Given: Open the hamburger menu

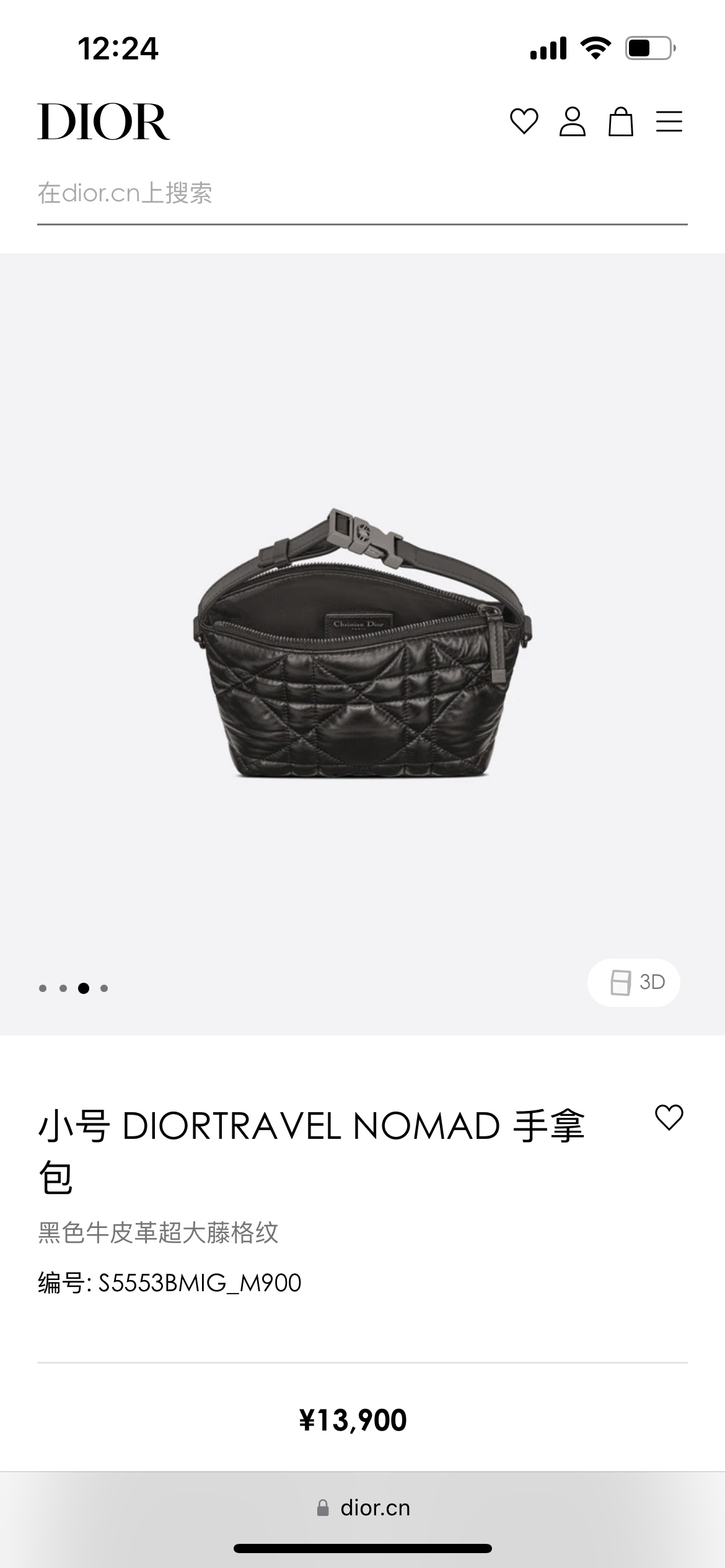Looking at the screenshot, I should pos(669,121).
